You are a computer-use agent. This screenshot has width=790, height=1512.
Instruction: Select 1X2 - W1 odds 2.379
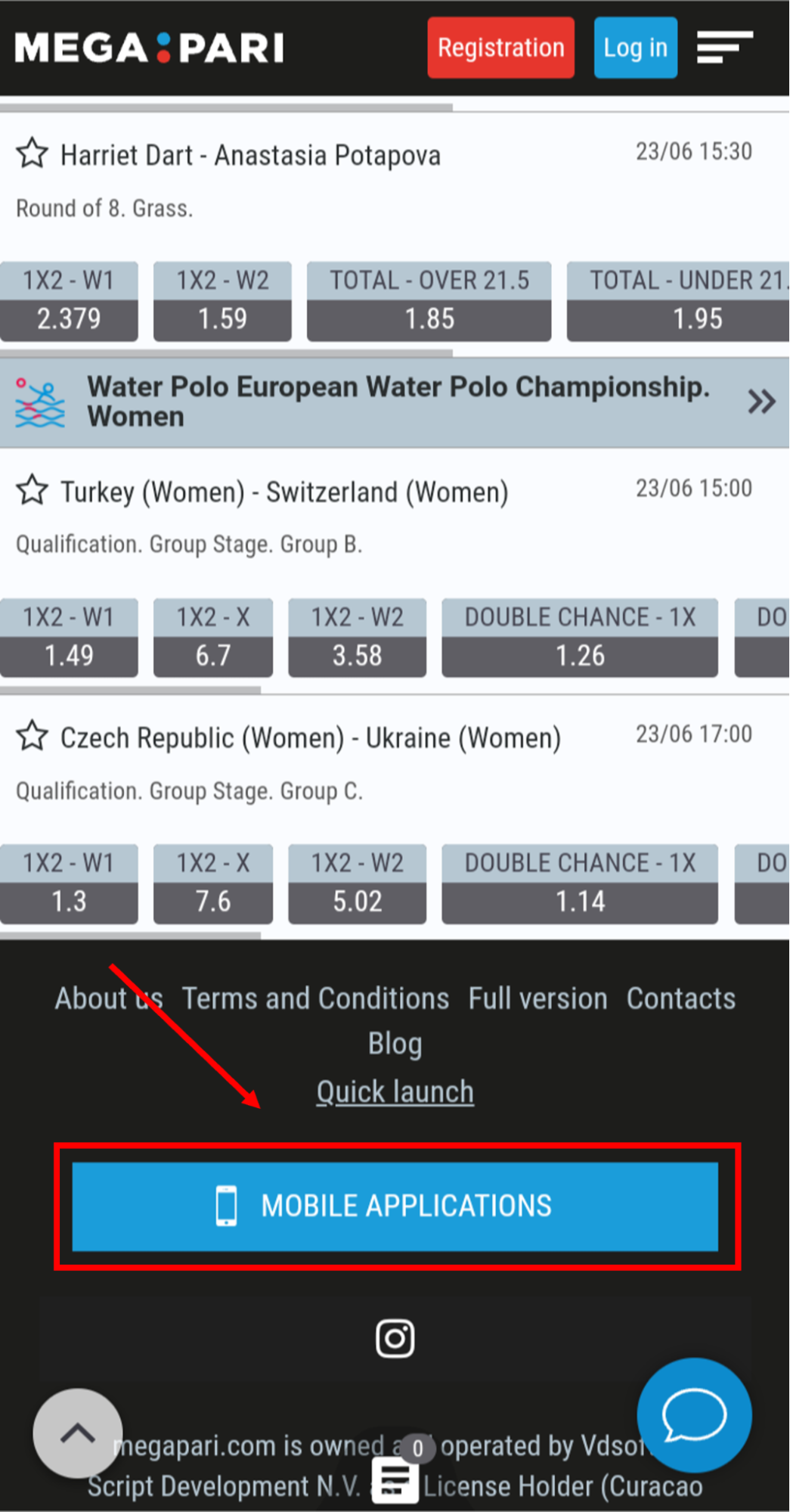[69, 301]
